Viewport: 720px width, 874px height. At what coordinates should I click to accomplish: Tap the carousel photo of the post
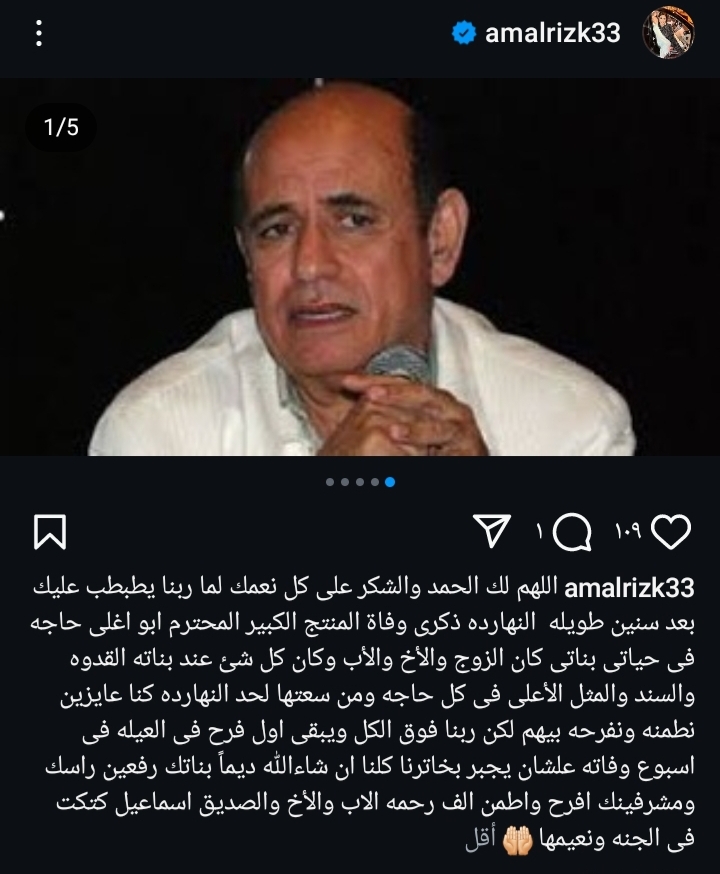click(360, 270)
